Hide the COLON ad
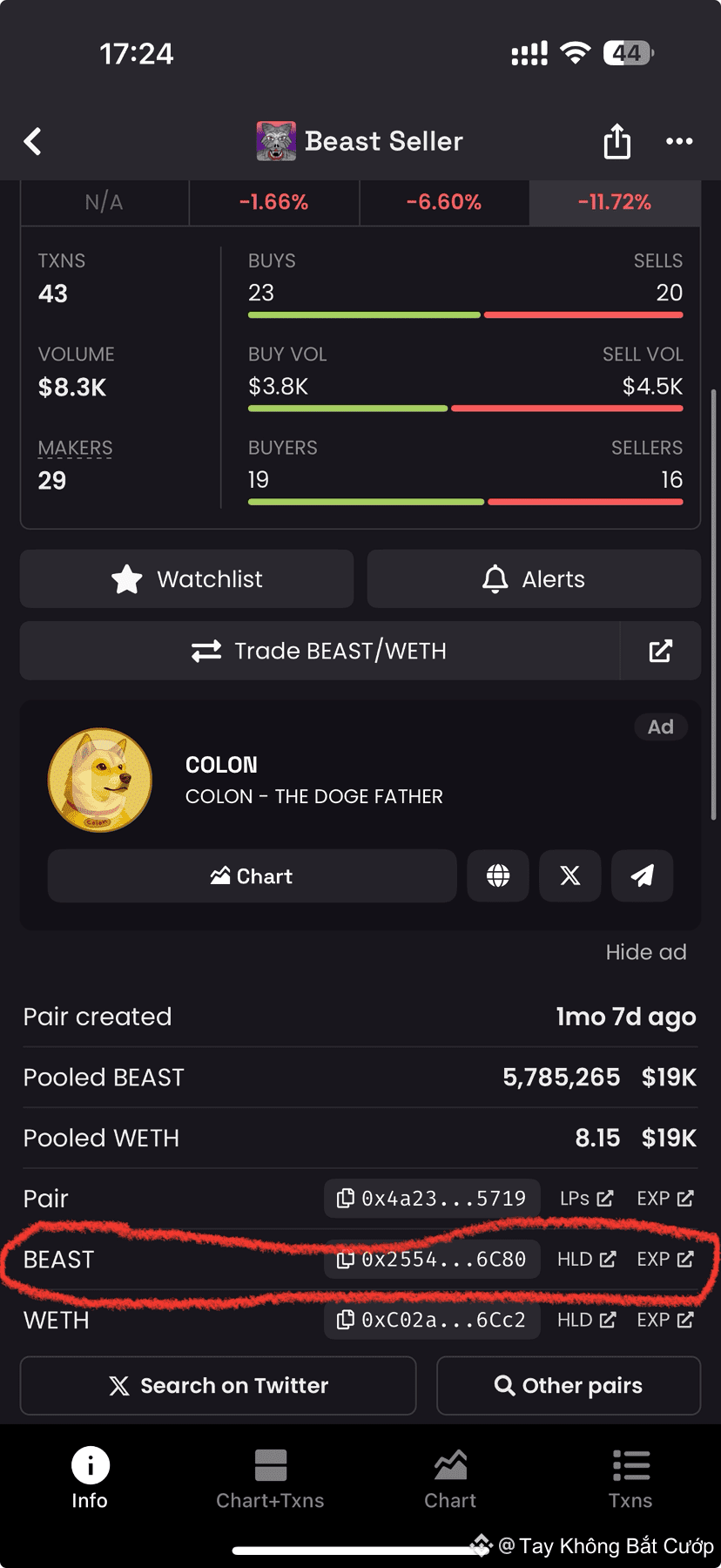 [x=646, y=951]
